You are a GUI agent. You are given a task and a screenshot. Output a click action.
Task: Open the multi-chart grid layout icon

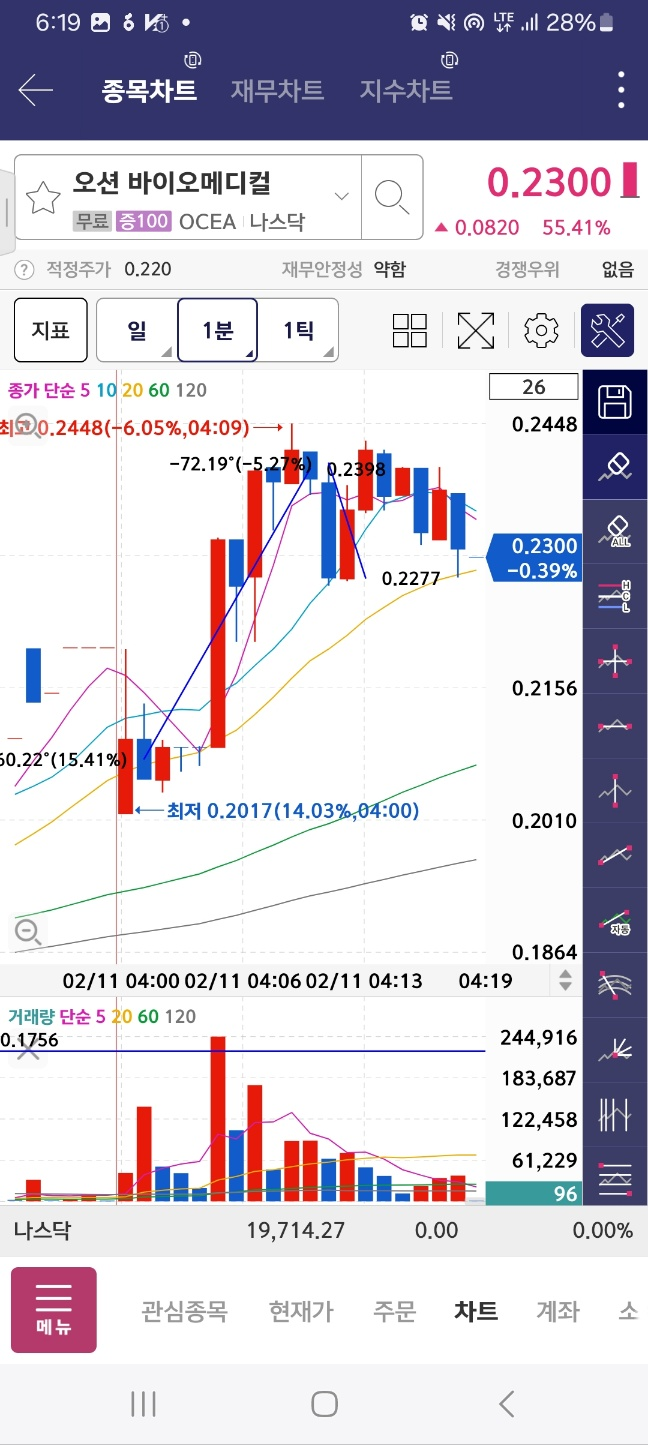click(x=410, y=330)
